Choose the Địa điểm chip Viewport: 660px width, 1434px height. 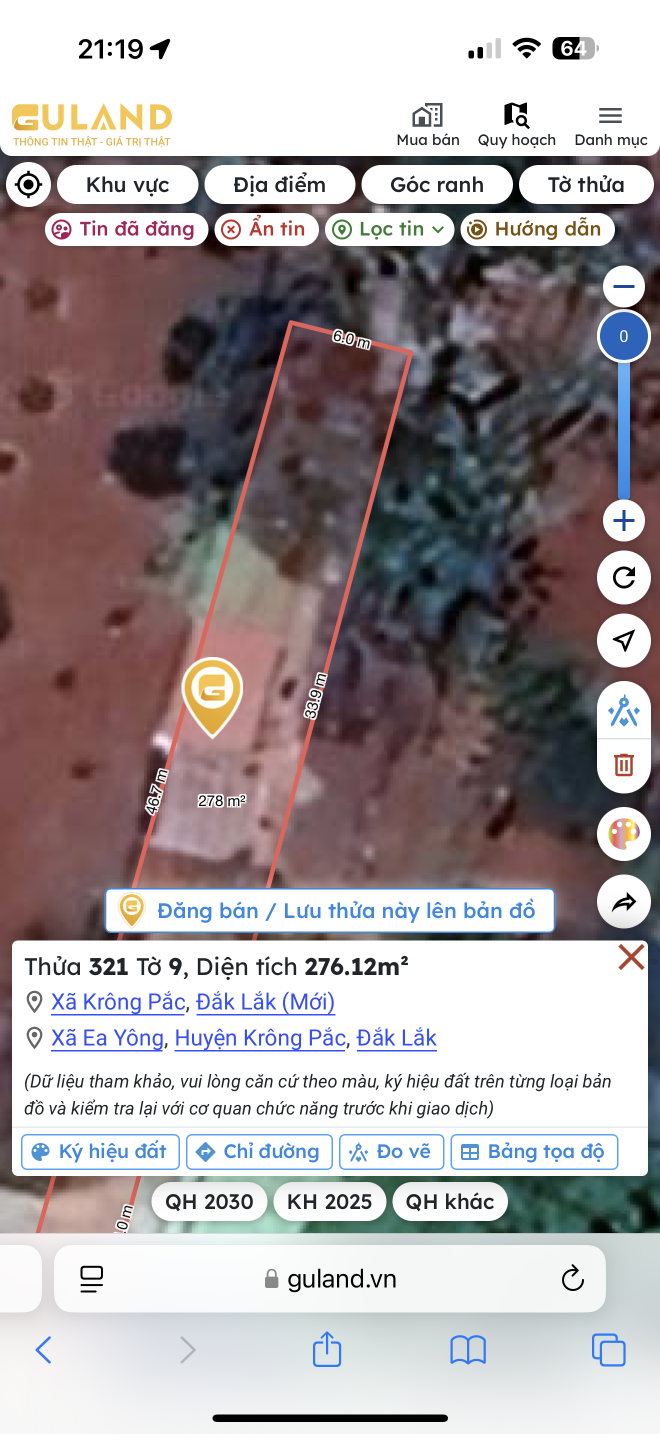coord(279,185)
